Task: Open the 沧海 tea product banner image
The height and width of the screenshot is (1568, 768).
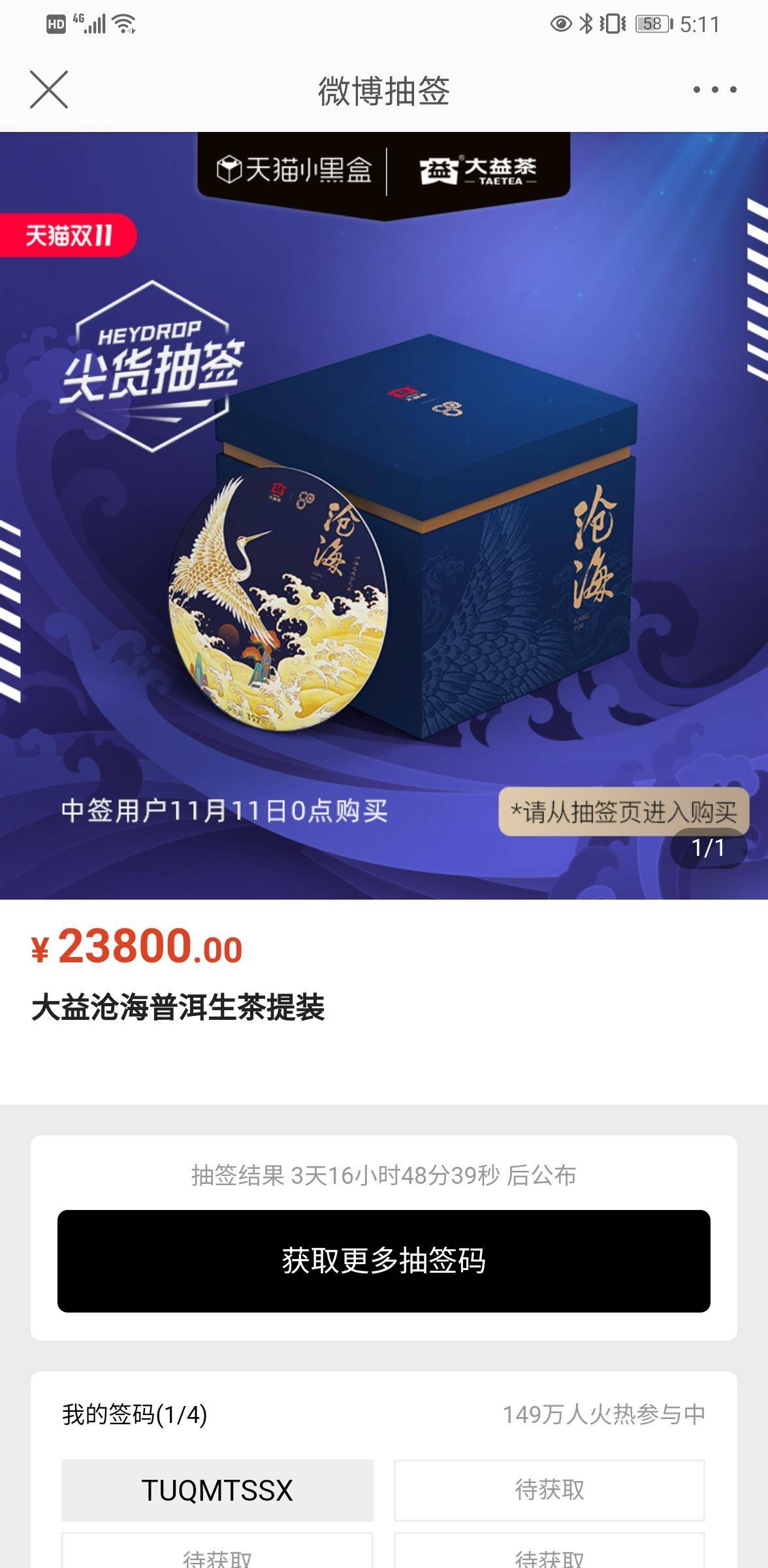Action: [384, 516]
